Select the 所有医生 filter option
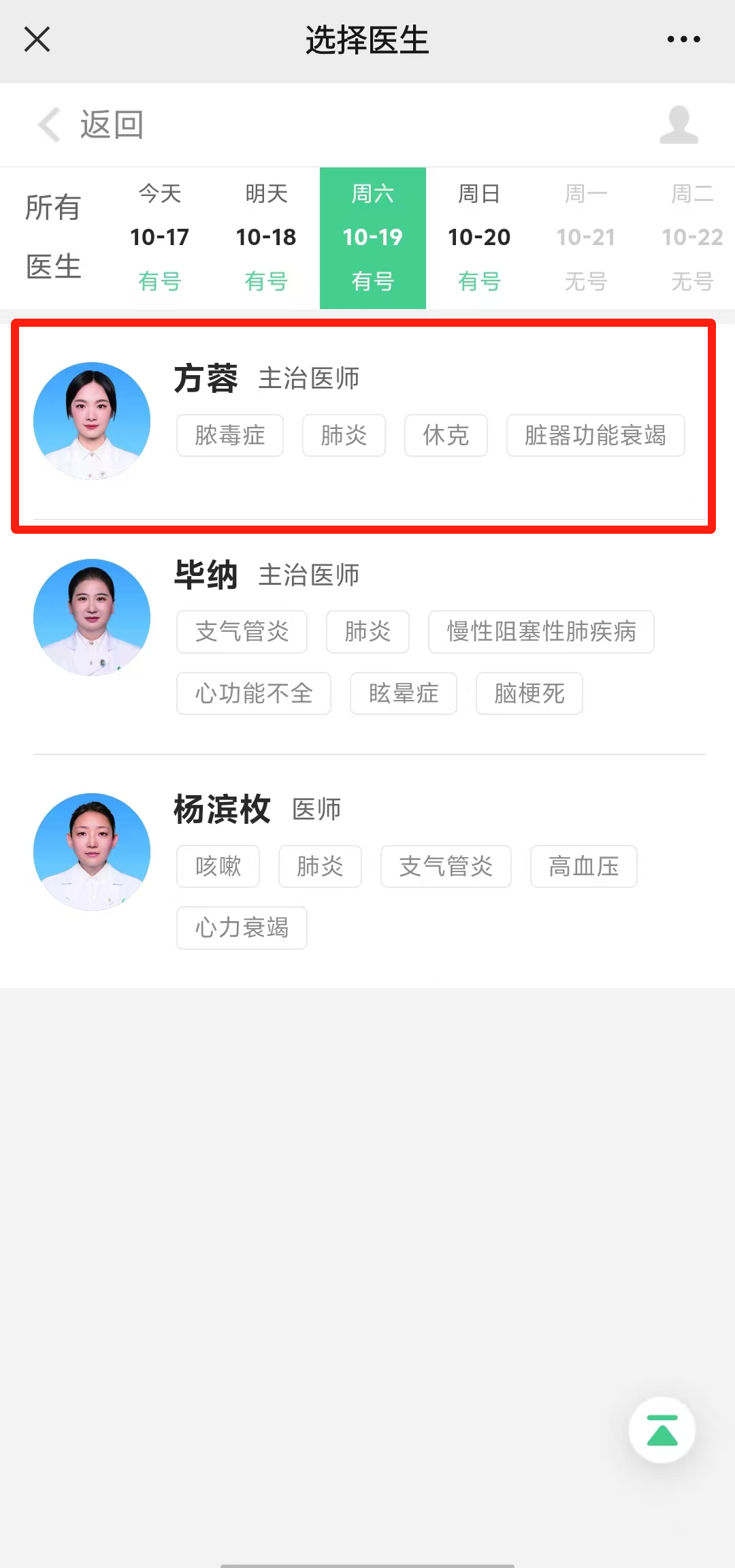This screenshot has height=1568, width=735. 54,237
